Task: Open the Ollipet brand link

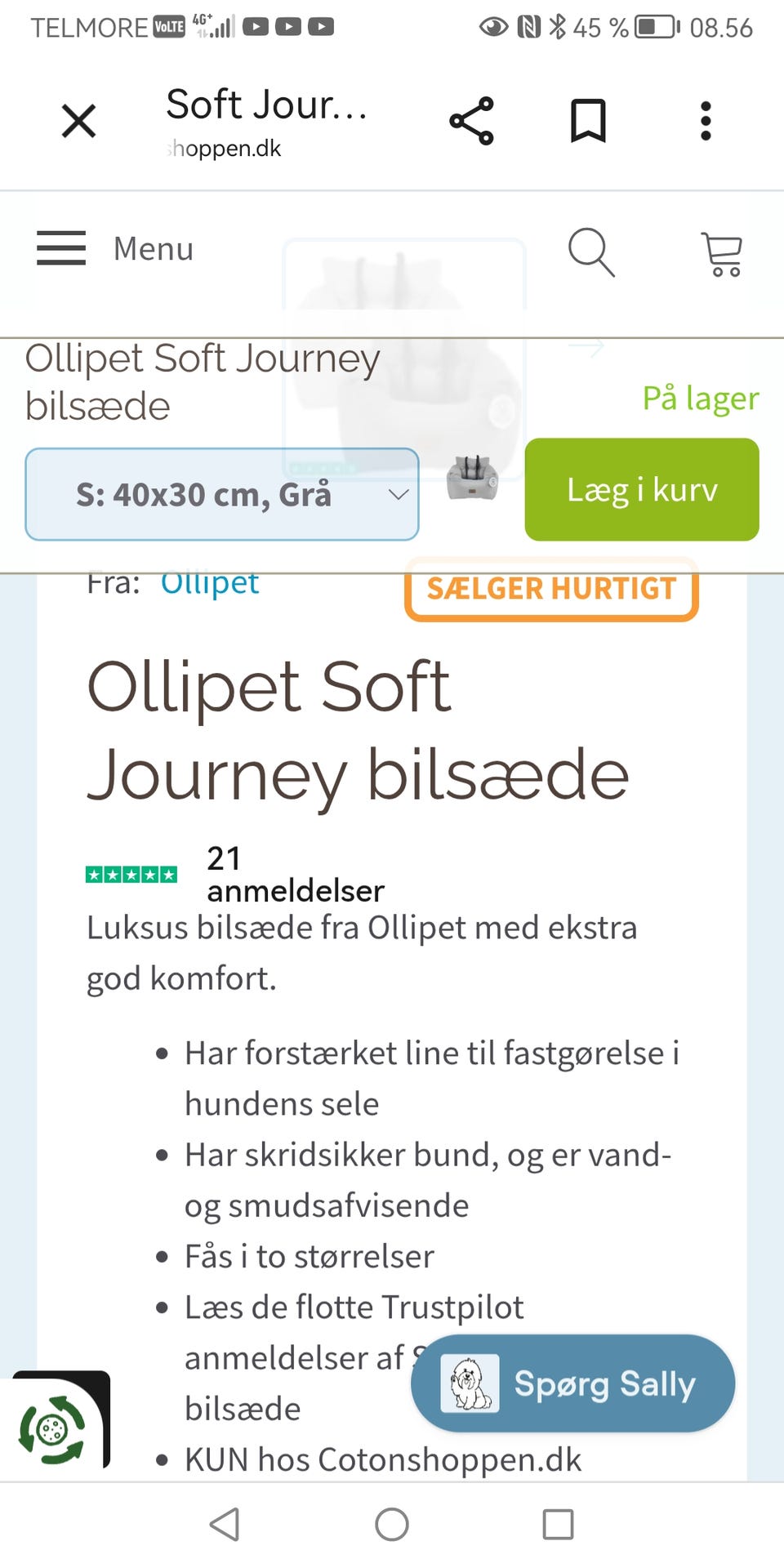Action: 210,582
